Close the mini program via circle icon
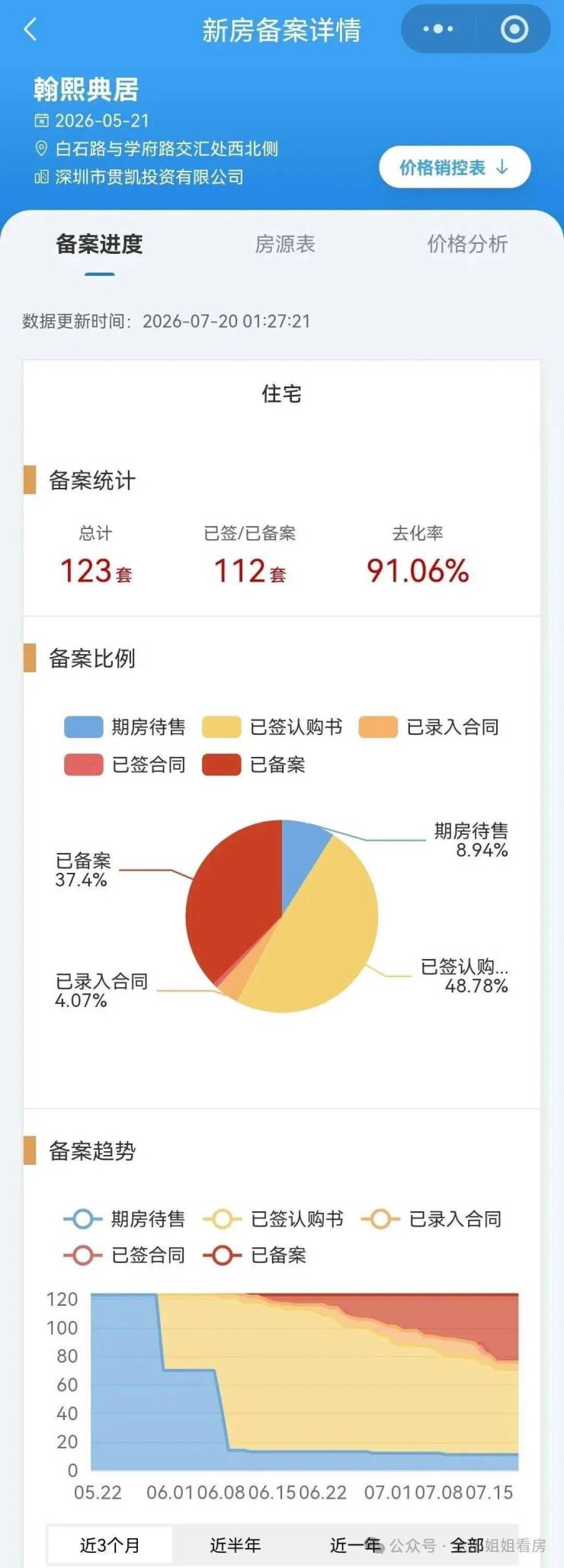564x1568 pixels. click(514, 30)
